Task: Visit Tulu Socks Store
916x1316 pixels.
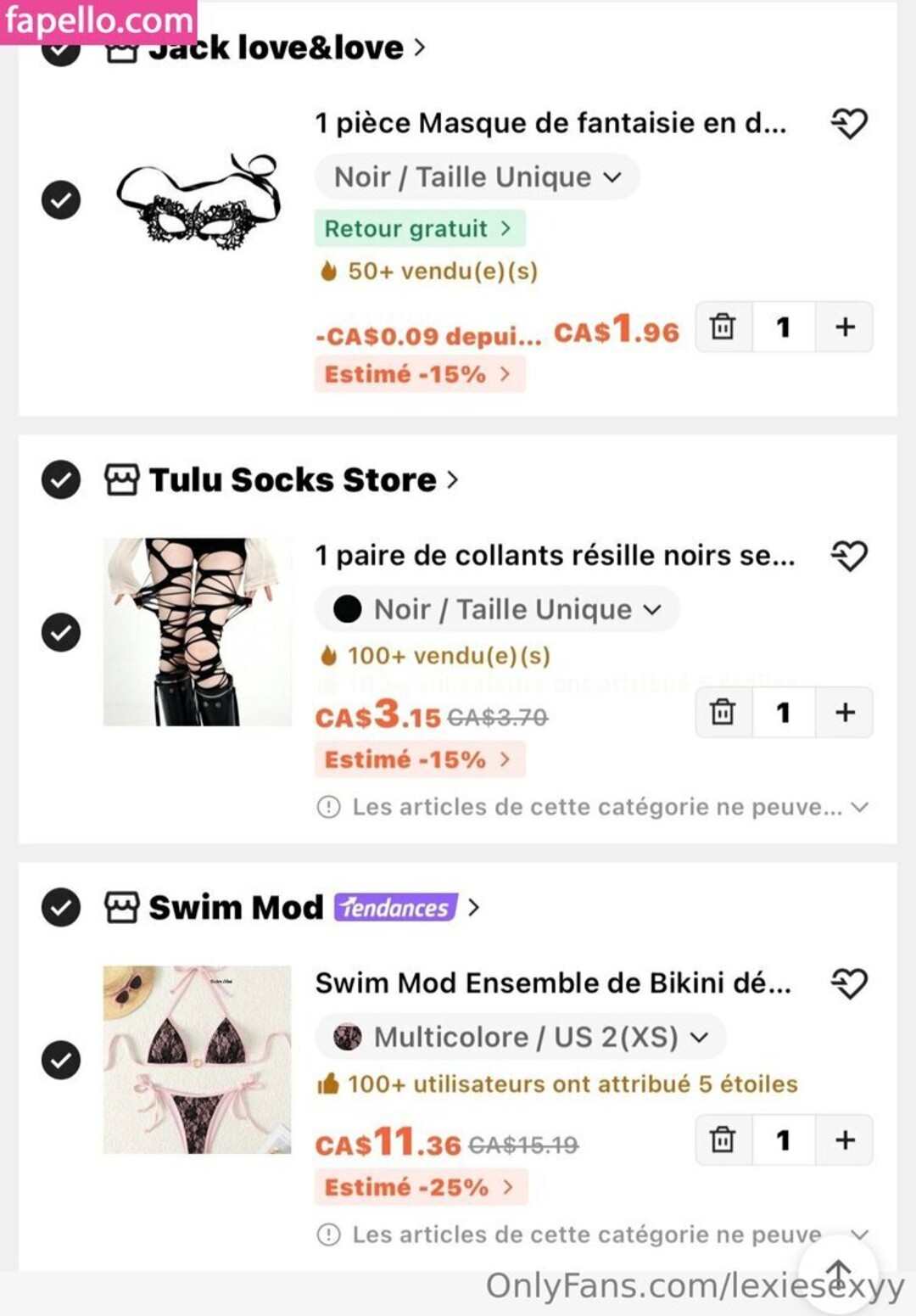Action: coord(293,480)
